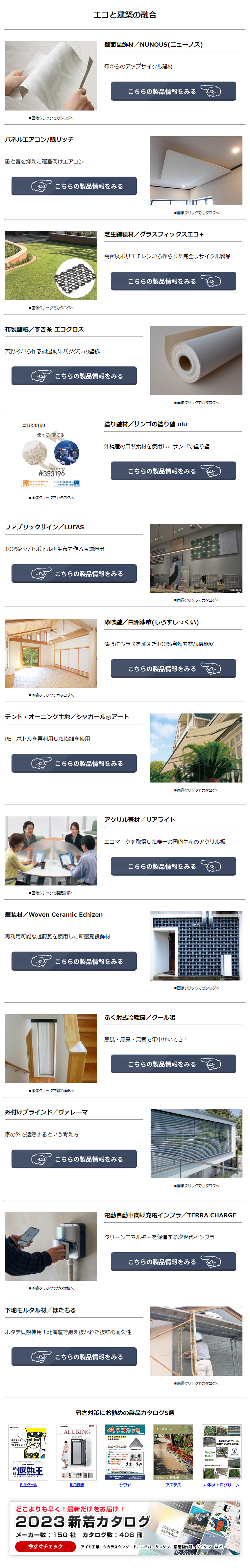View LUFAS fabric sign product info
Viewport: 250px width, 1568px height.
pos(74,573)
